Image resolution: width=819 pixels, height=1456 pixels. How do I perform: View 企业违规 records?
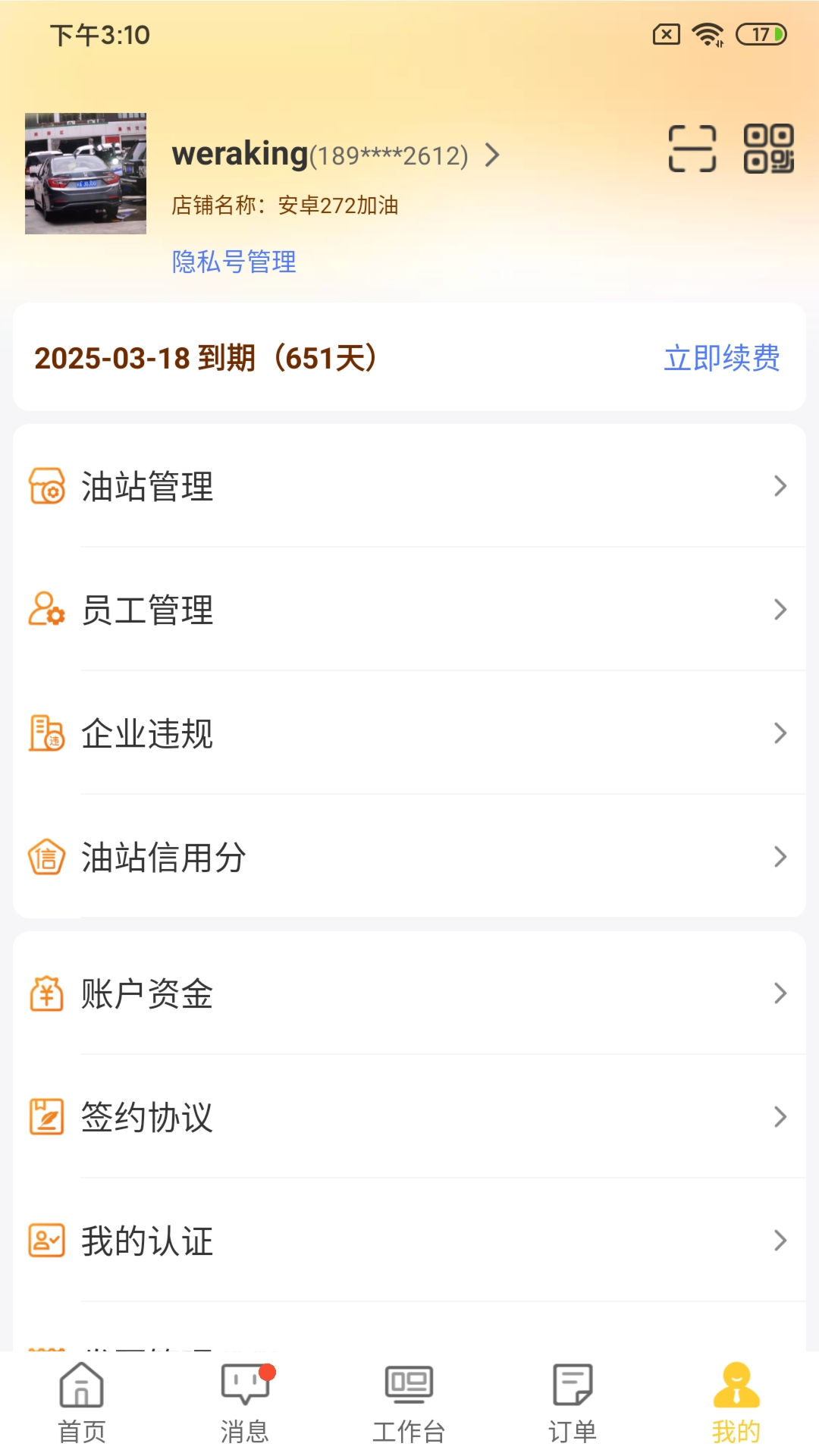(x=409, y=733)
